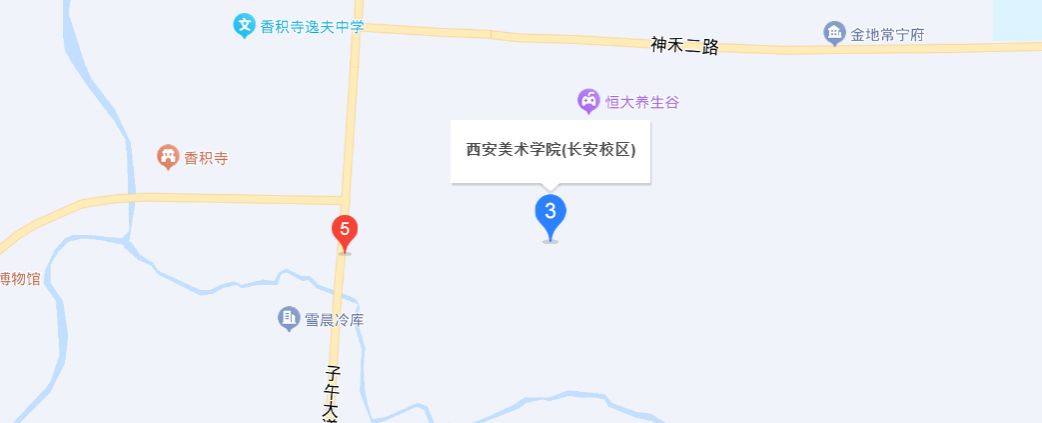Tap the blue marker numbered 3
1042x423 pixels.
(550, 214)
